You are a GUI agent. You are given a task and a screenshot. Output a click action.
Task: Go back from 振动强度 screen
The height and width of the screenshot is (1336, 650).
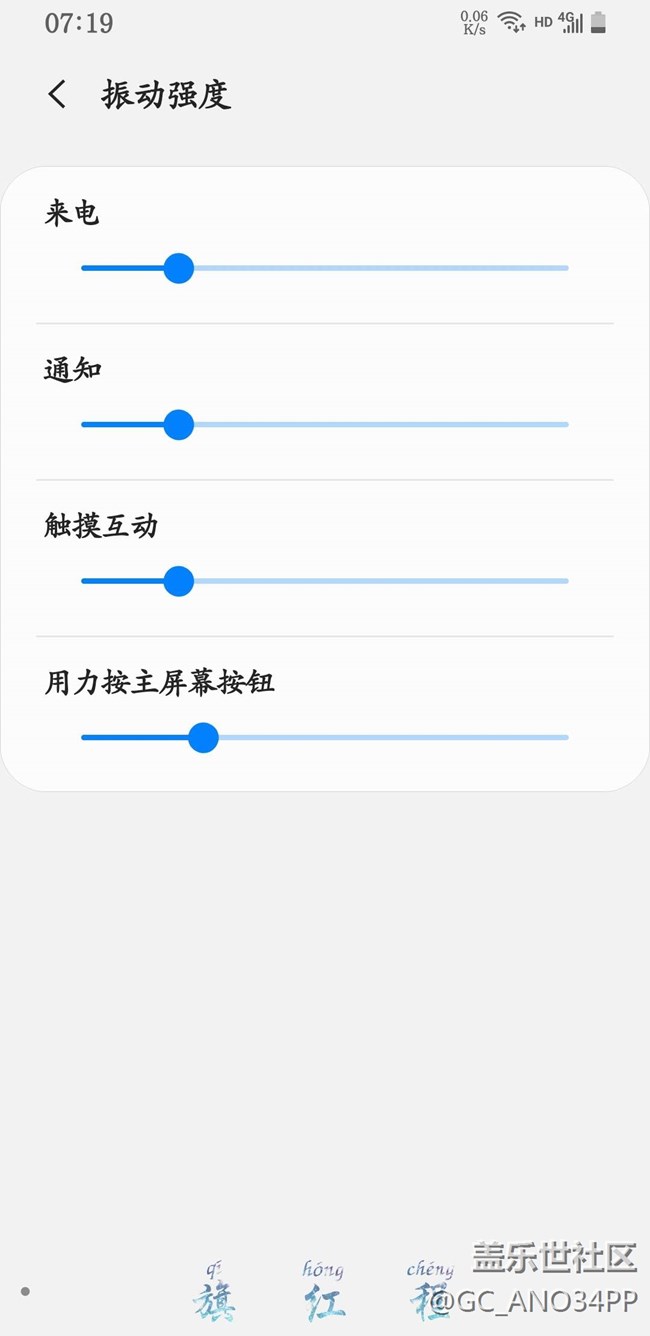click(x=57, y=95)
